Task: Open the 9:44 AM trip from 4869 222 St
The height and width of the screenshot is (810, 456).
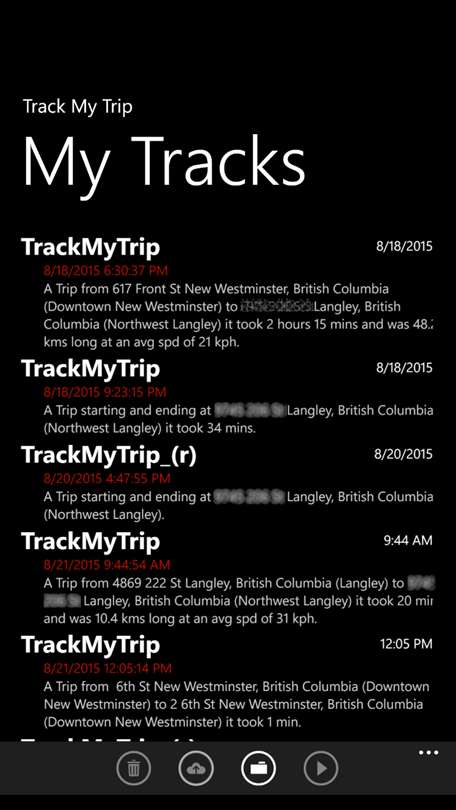Action: (x=227, y=578)
